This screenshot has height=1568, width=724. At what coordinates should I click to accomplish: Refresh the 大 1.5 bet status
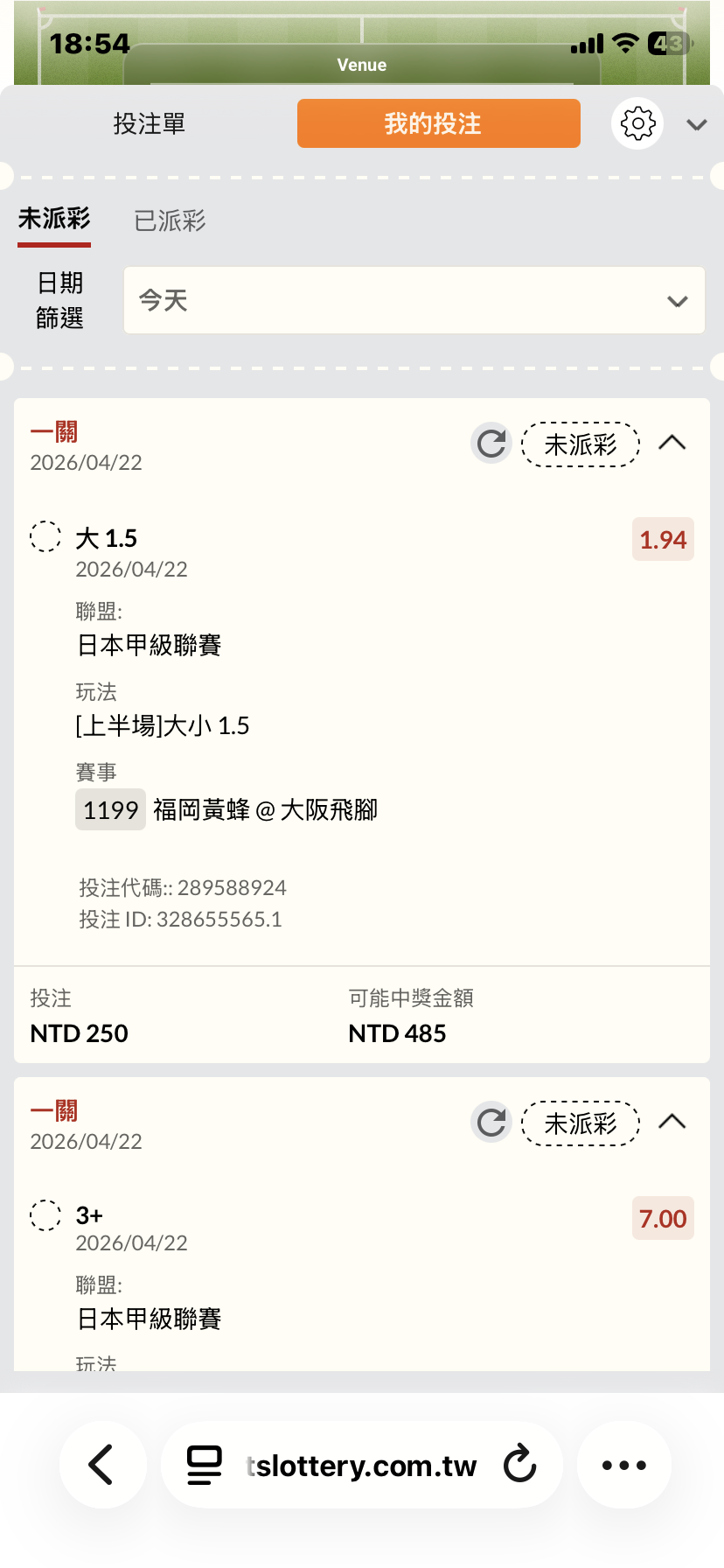coord(491,443)
